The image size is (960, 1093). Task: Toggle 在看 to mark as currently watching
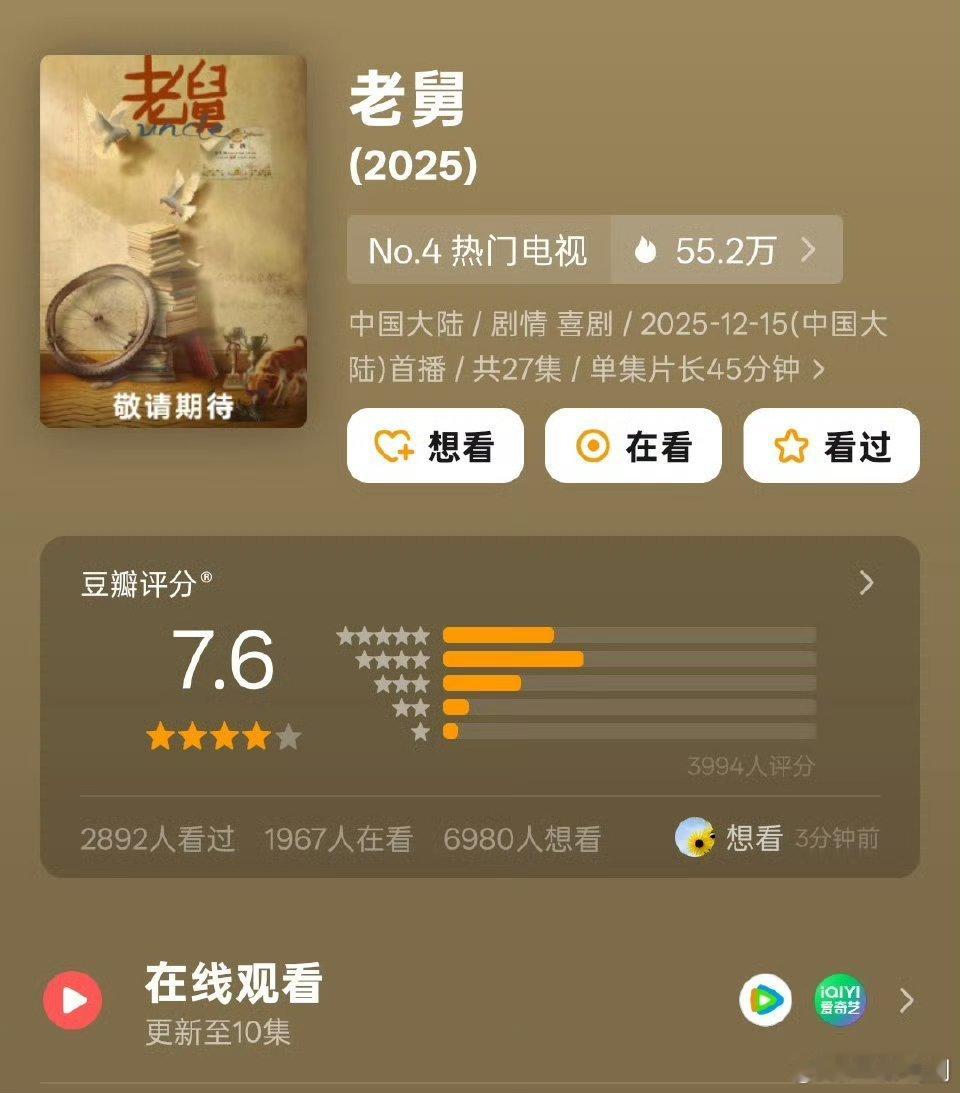[x=634, y=447]
